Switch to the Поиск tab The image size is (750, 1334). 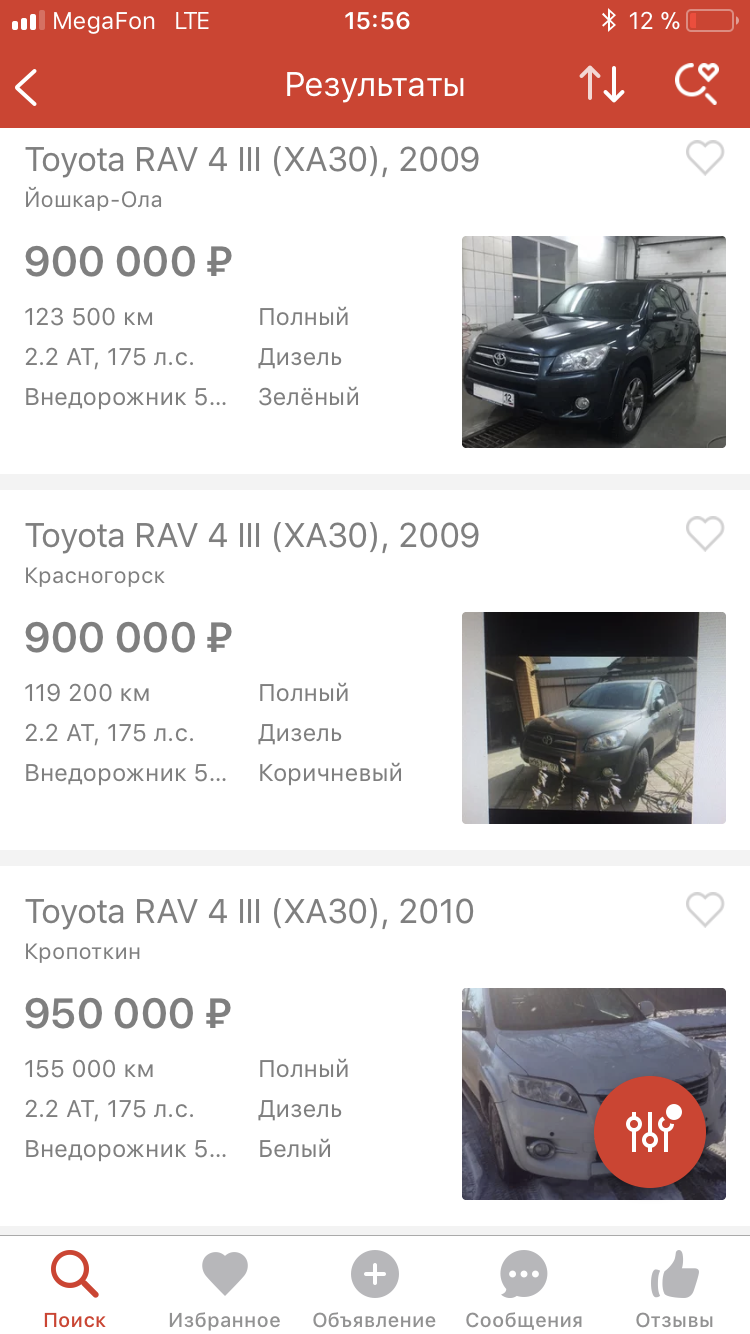click(x=75, y=1288)
